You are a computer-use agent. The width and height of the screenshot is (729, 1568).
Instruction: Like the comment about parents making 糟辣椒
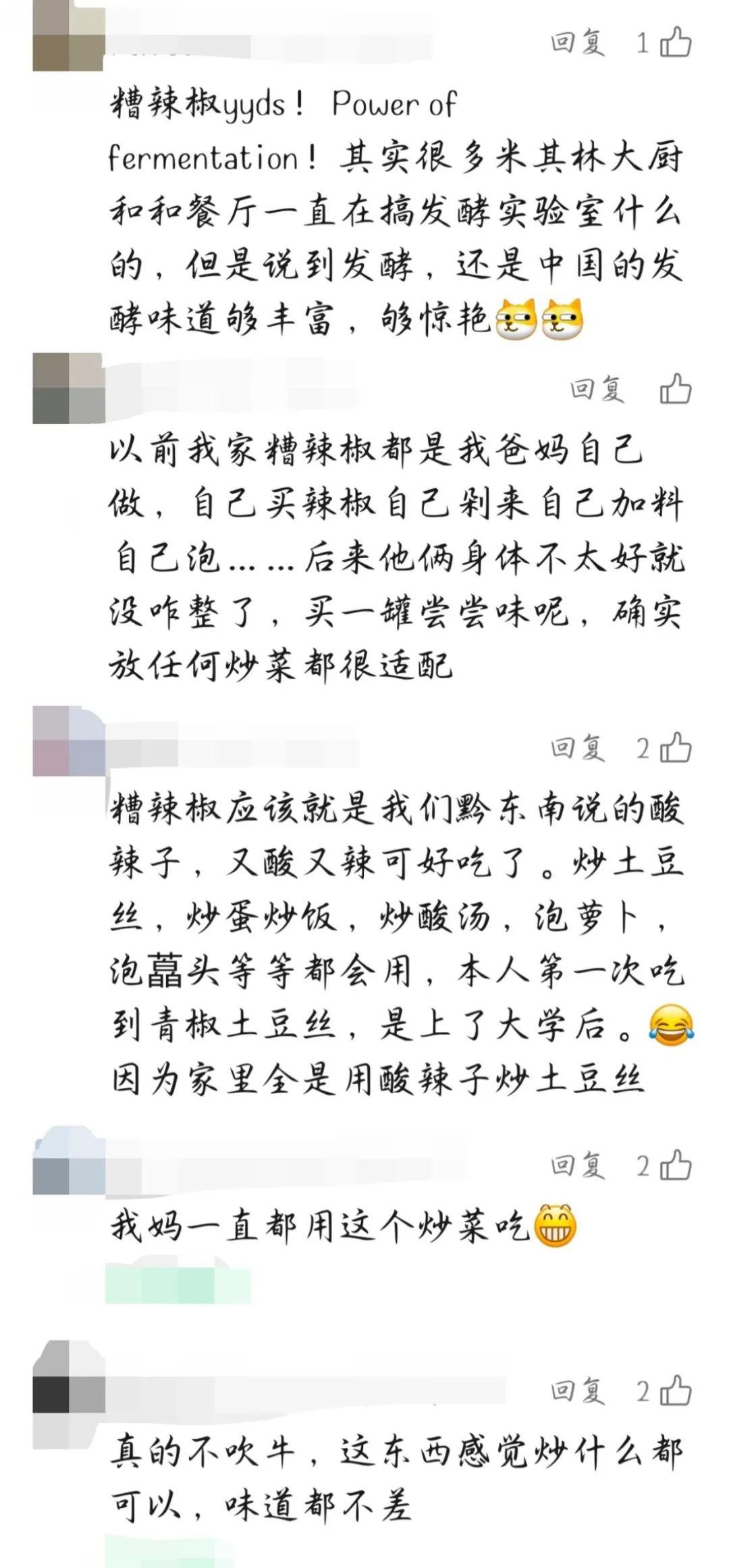coord(676,390)
